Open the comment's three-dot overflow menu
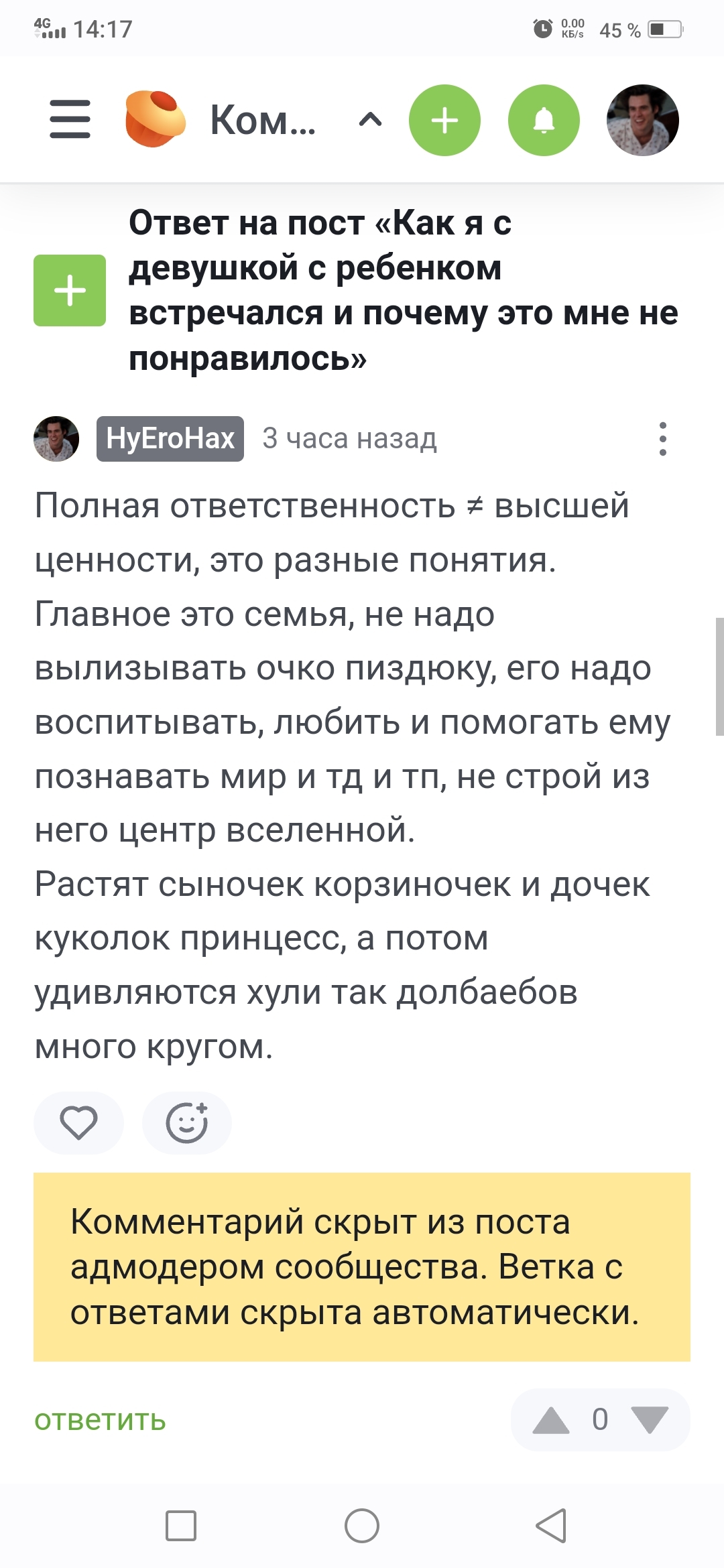Viewport: 724px width, 1568px height. (x=662, y=439)
